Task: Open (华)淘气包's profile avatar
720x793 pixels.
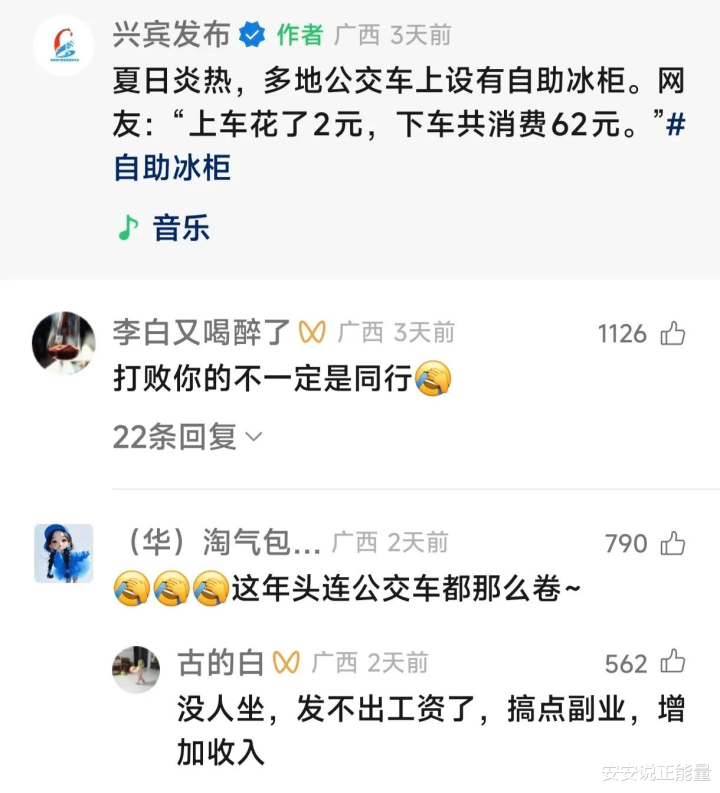Action: (64, 553)
